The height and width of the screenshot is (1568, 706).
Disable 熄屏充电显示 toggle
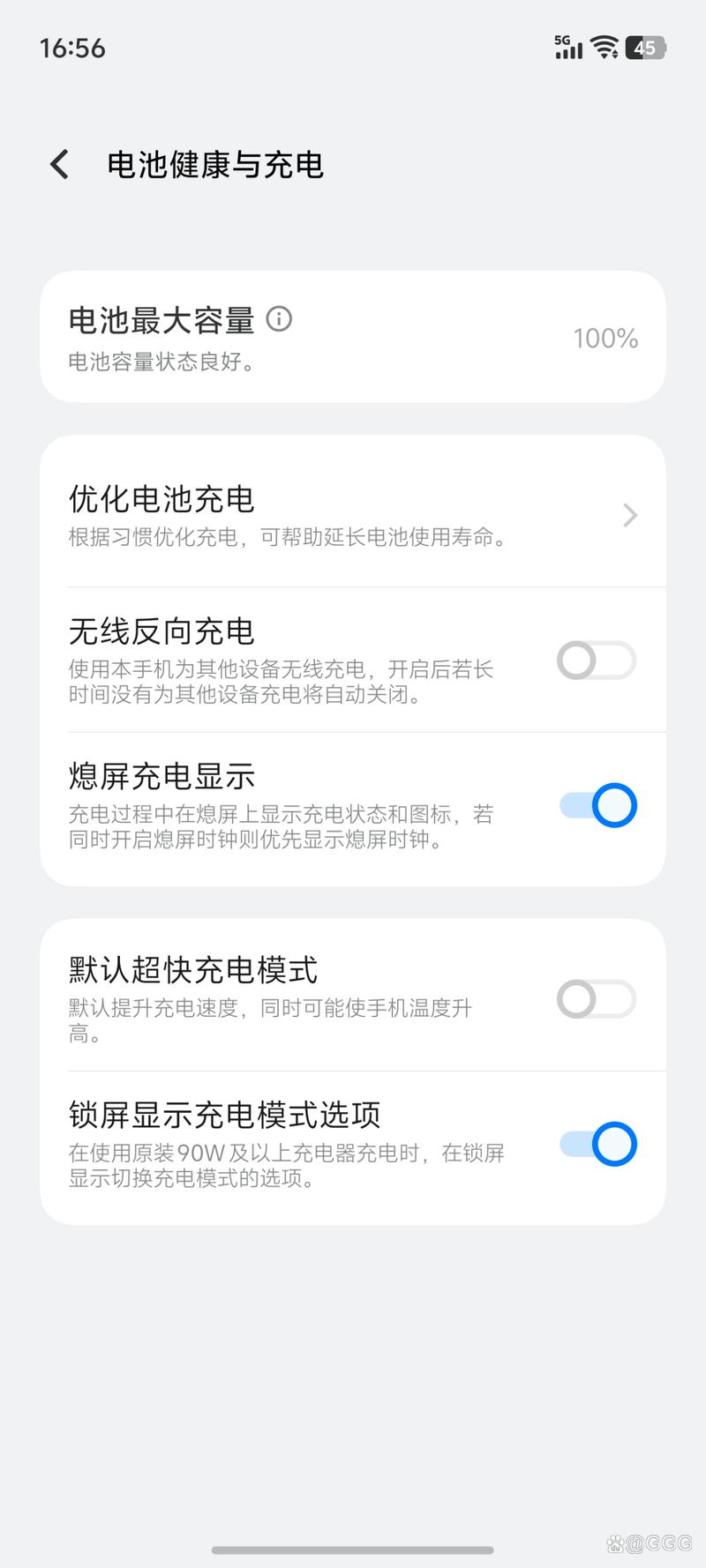[x=597, y=804]
